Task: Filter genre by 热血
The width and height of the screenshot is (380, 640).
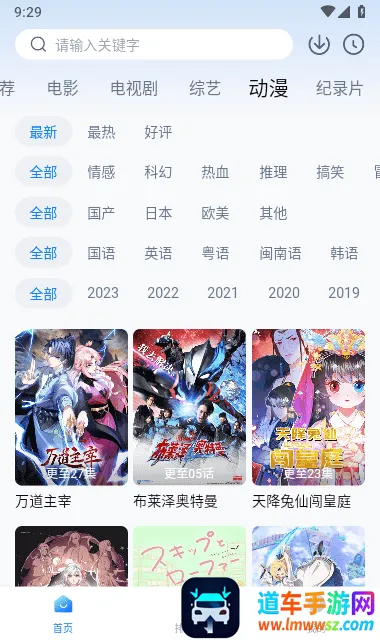Action: [x=215, y=172]
